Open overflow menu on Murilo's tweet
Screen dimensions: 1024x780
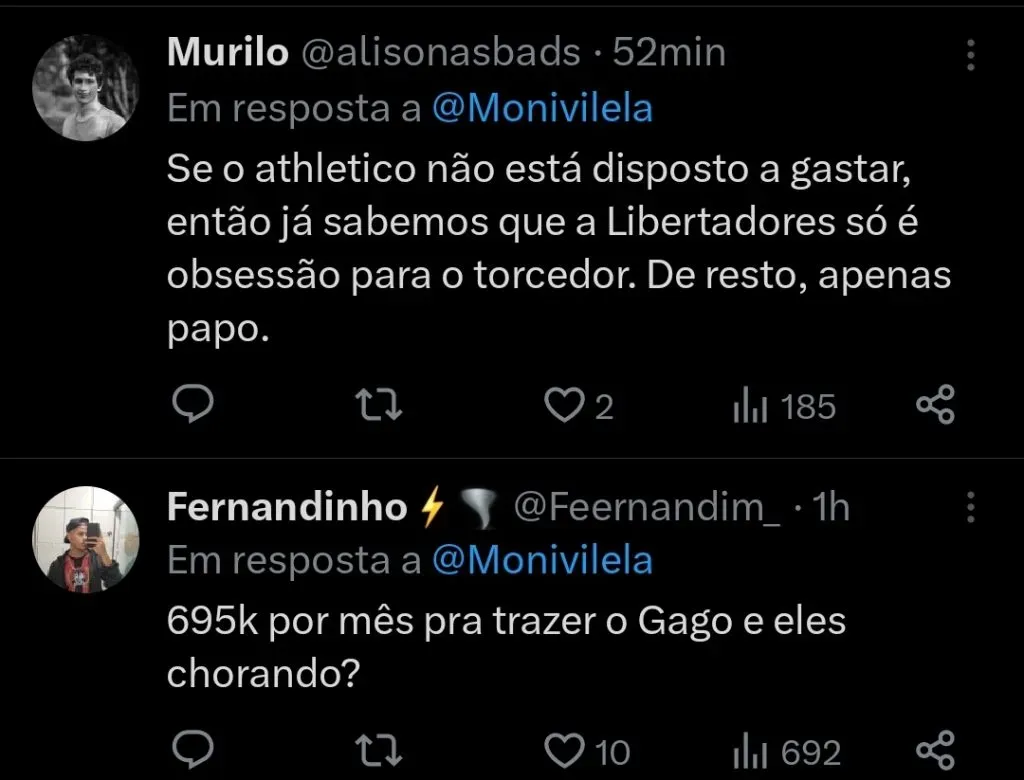pyautogui.click(x=970, y=56)
